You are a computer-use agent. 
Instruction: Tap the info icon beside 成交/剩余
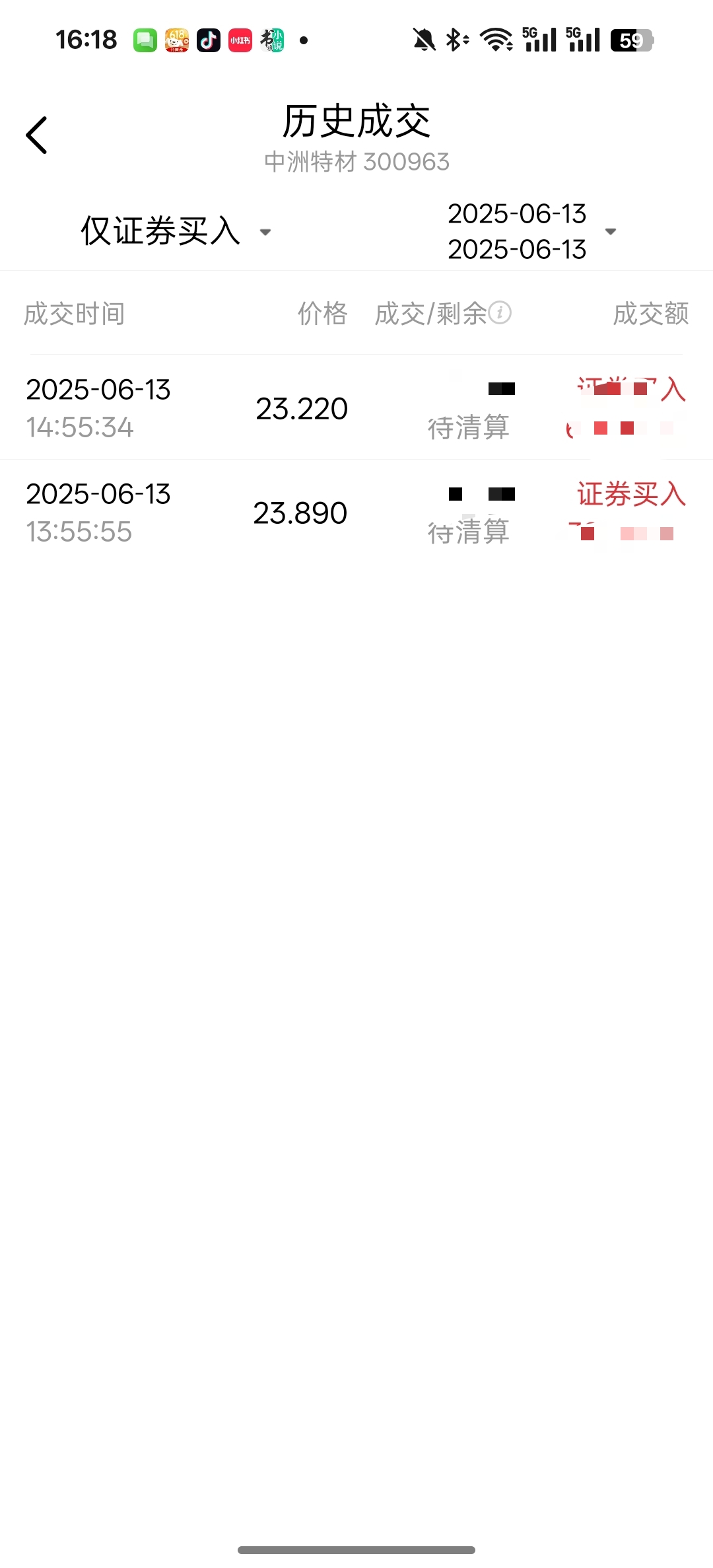pos(500,312)
